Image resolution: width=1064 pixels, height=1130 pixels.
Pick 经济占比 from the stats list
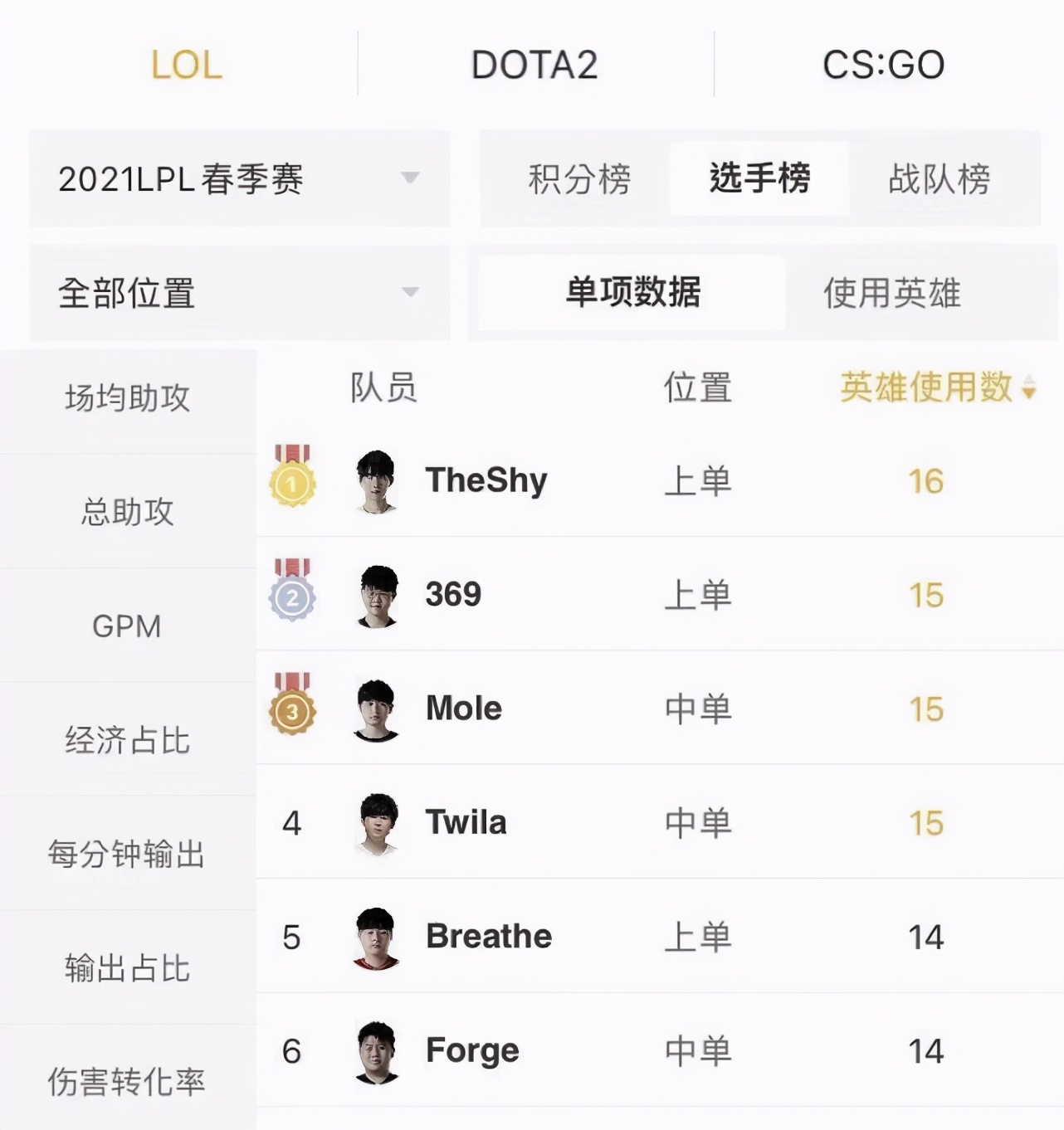[128, 740]
